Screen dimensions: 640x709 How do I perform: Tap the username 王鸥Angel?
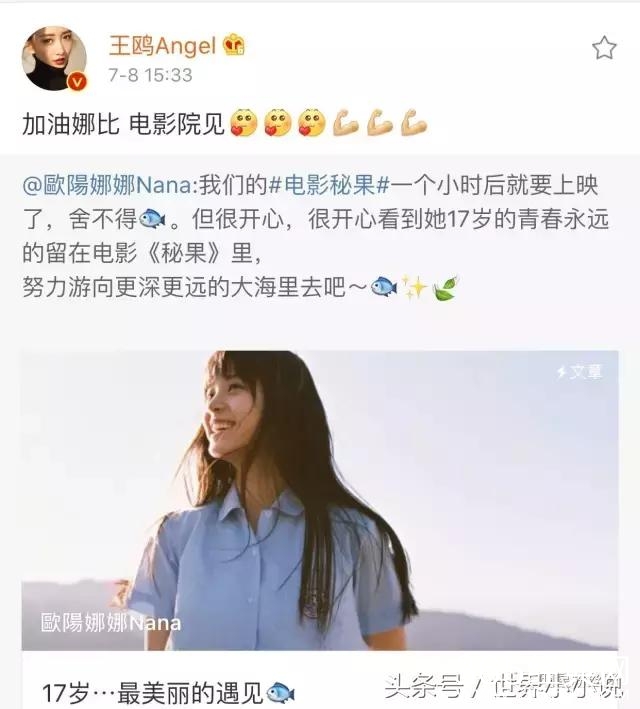pyautogui.click(x=162, y=44)
